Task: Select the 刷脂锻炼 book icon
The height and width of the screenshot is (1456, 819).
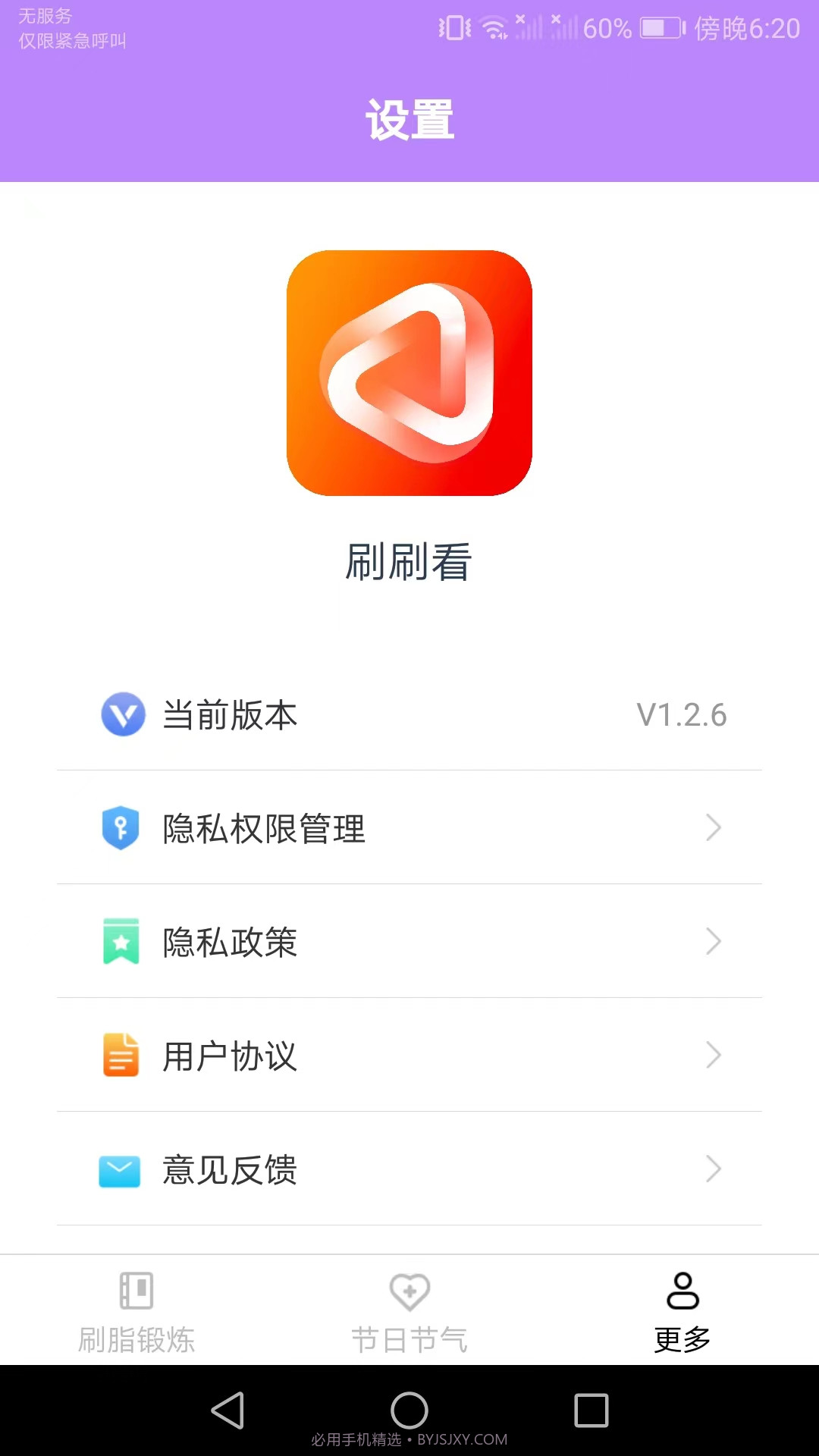Action: [x=137, y=1289]
